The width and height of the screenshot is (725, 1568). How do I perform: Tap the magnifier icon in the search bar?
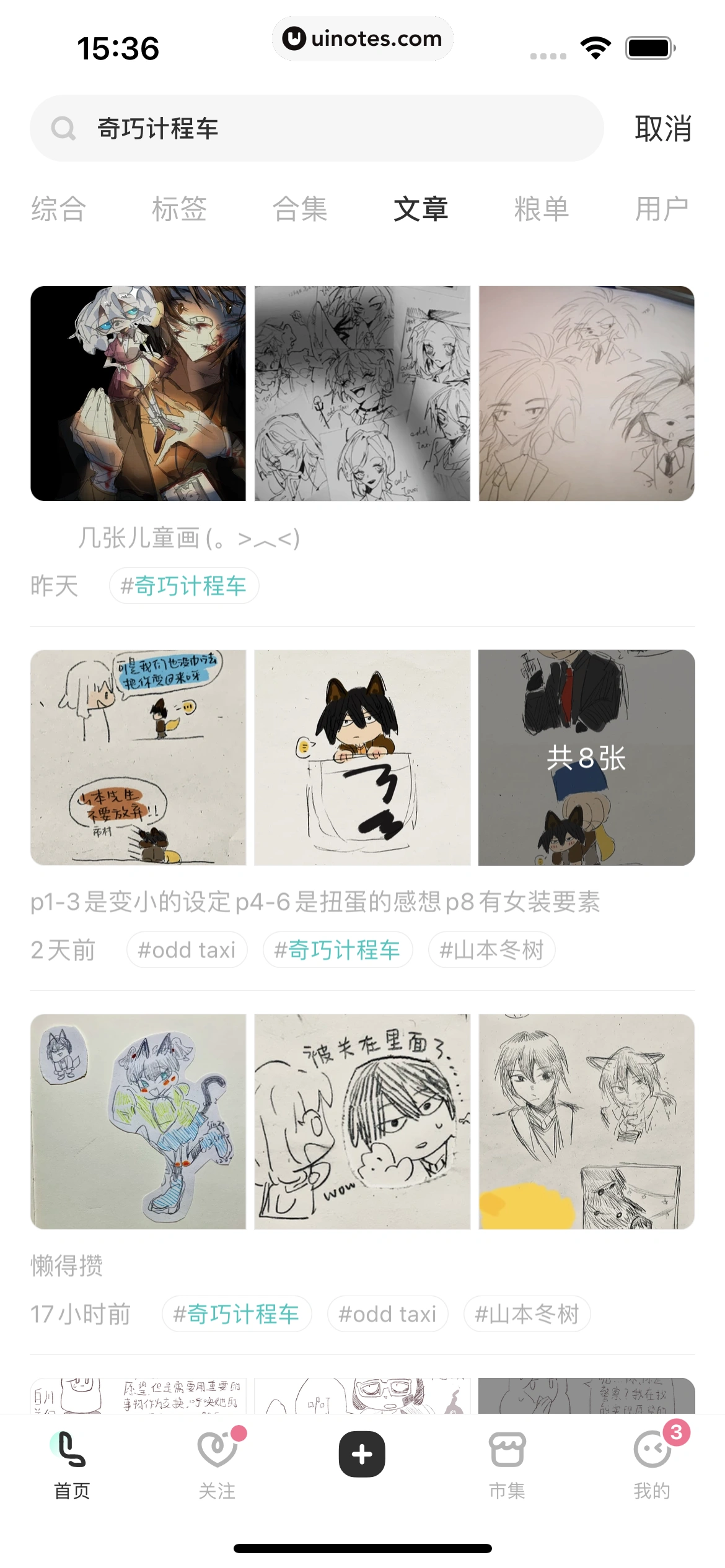(64, 128)
